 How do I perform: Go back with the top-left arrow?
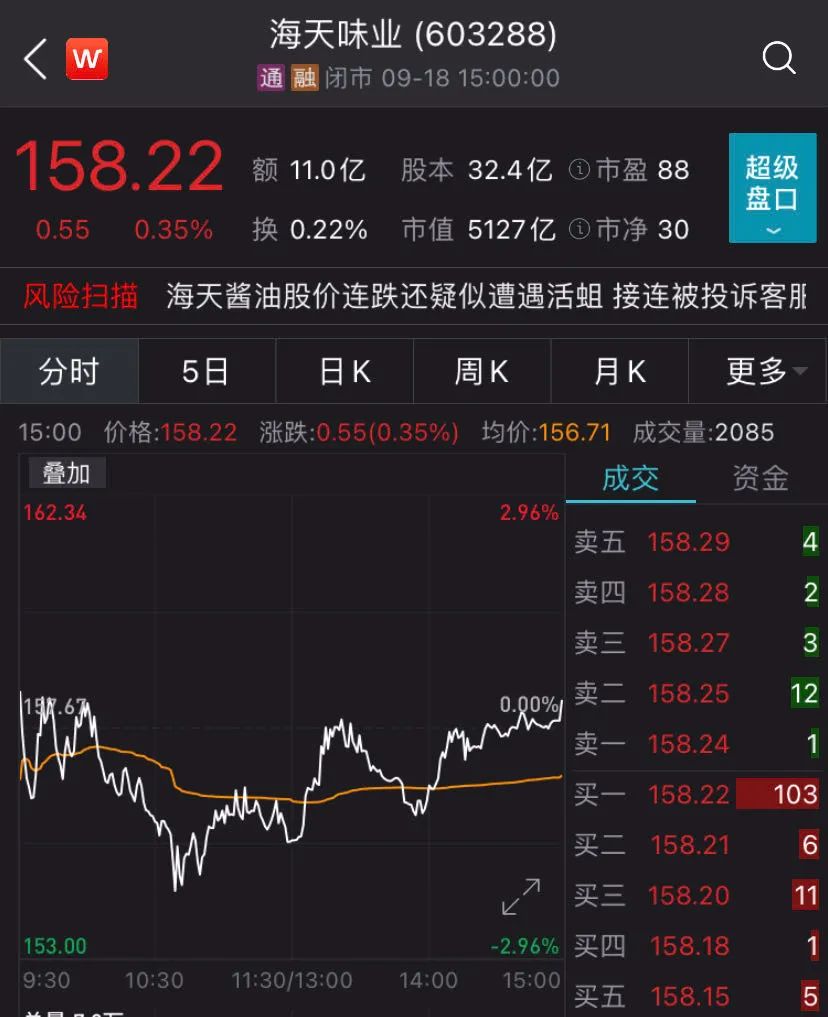(35, 59)
